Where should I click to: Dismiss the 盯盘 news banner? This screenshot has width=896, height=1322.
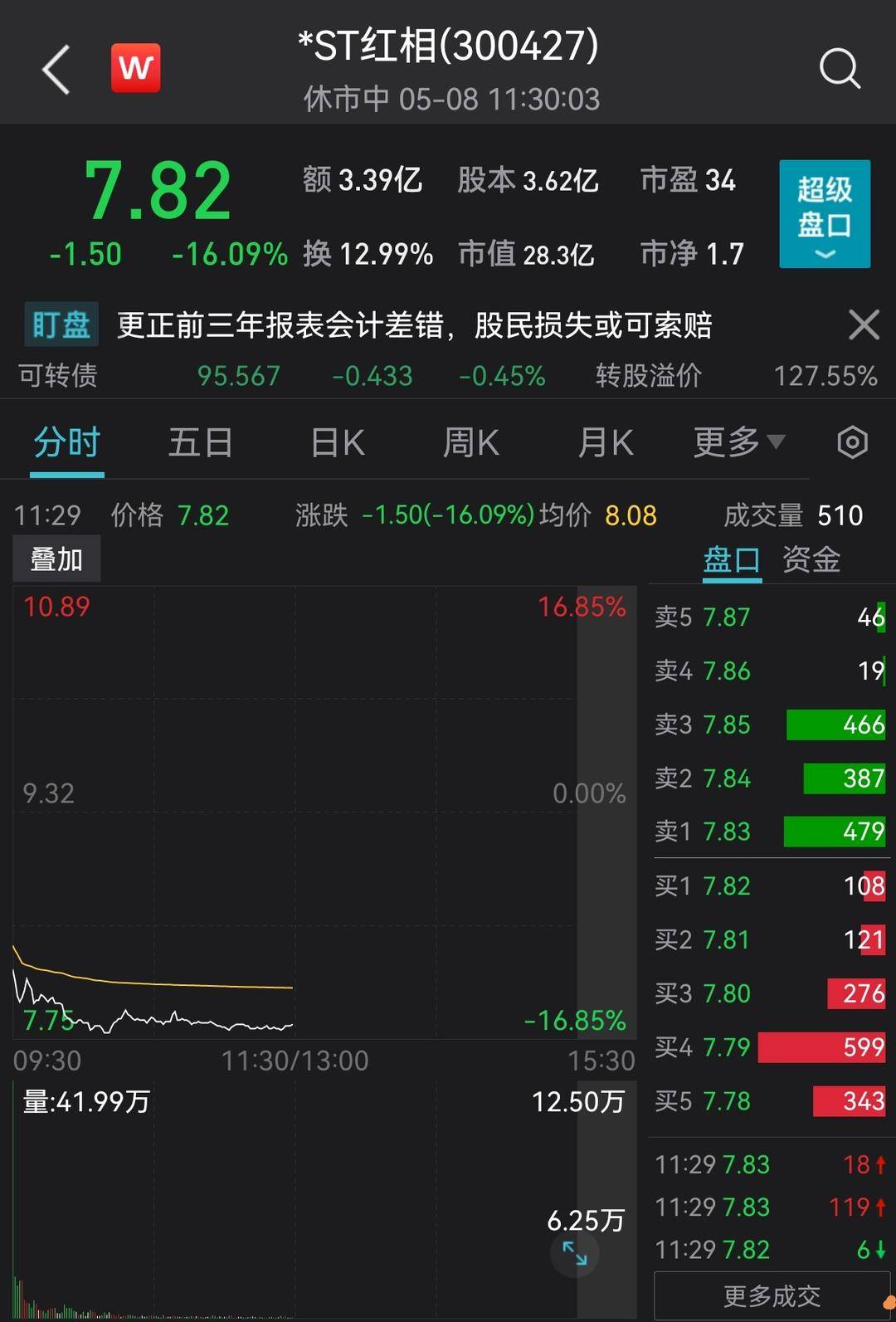coord(864,324)
